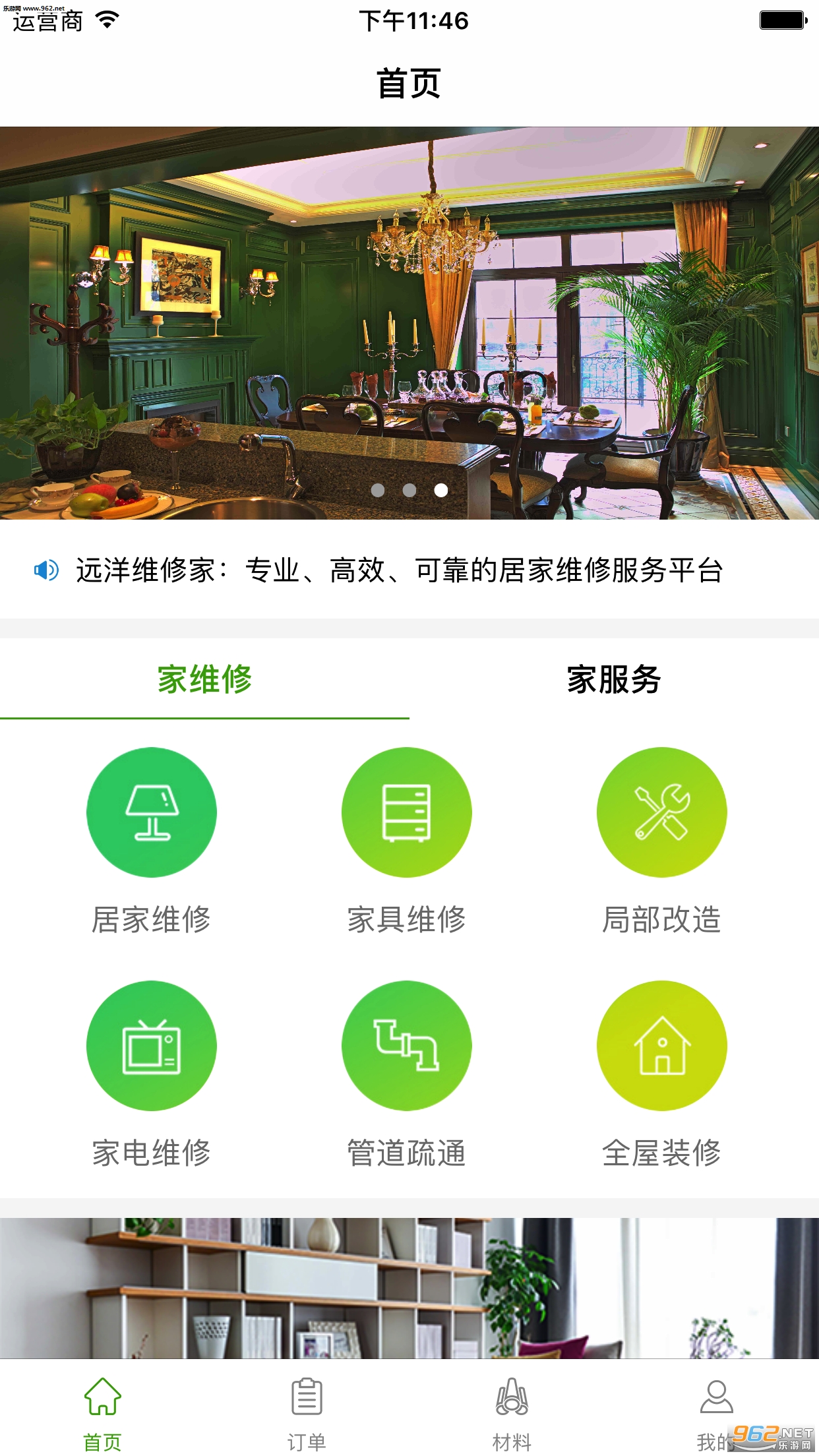The height and width of the screenshot is (1456, 819).
Task: Switch to the 家服务 tab
Action: click(613, 679)
